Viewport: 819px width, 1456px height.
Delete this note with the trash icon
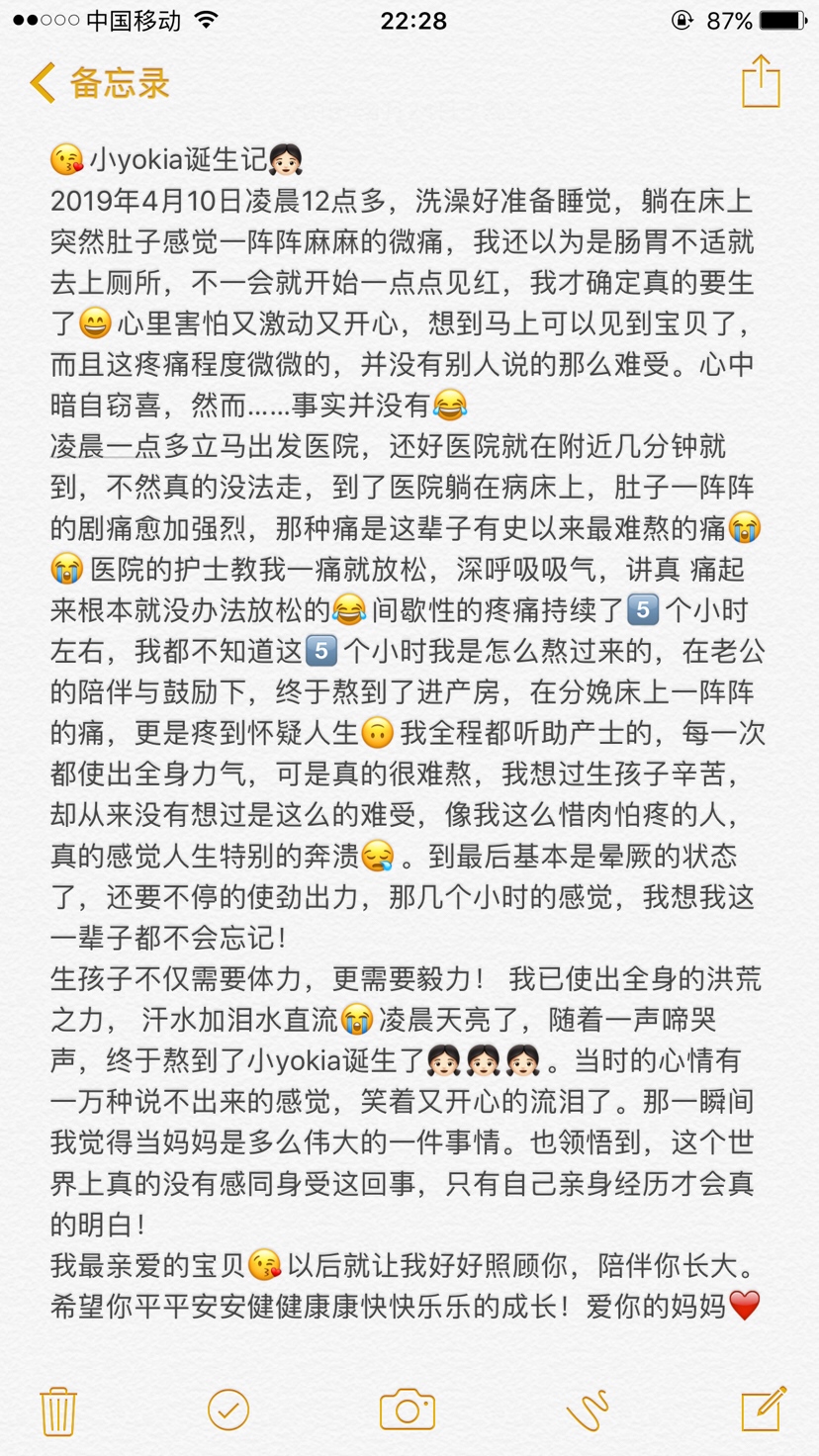[x=58, y=1410]
